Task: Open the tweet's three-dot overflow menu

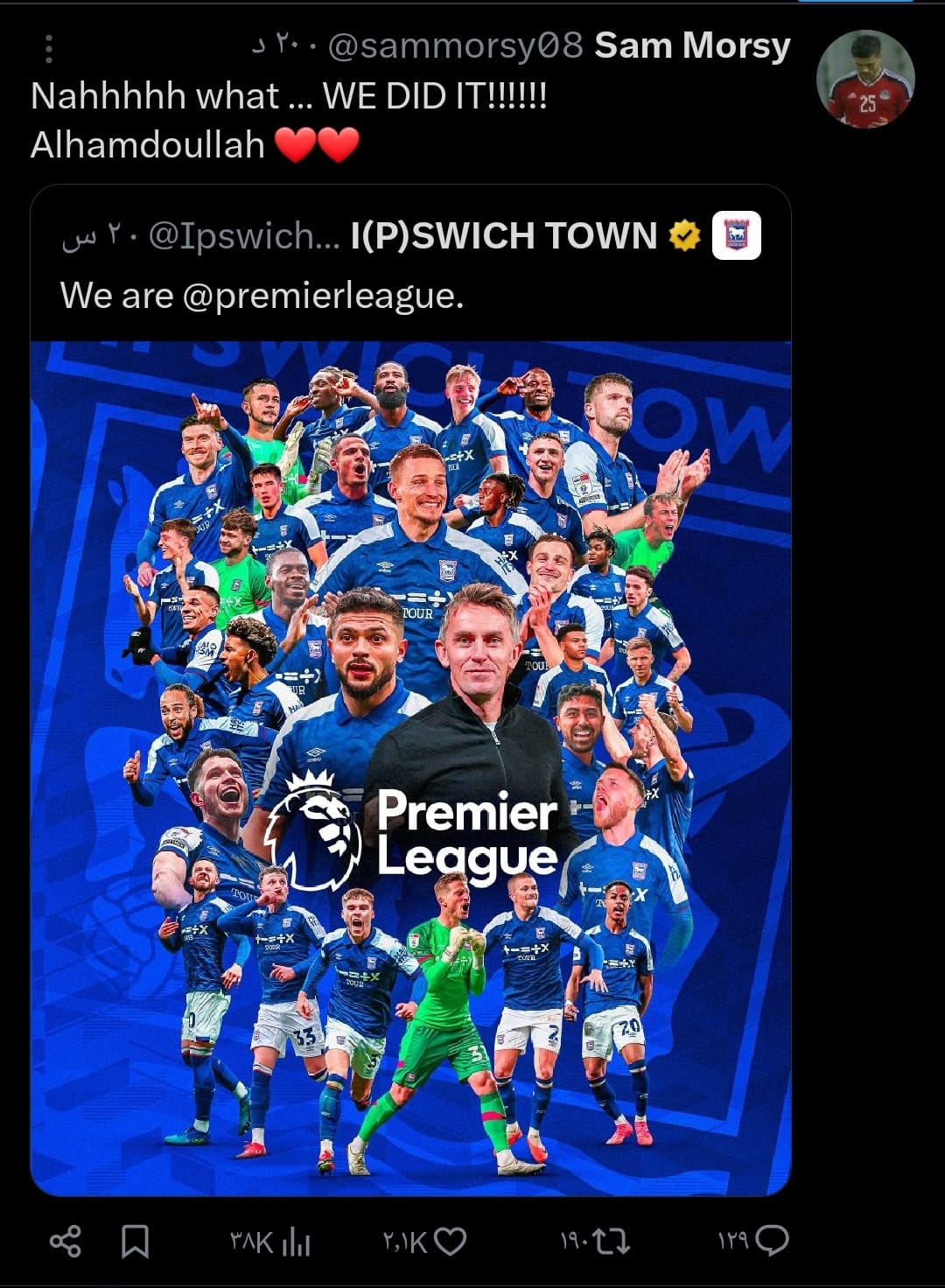Action: pyautogui.click(x=49, y=48)
